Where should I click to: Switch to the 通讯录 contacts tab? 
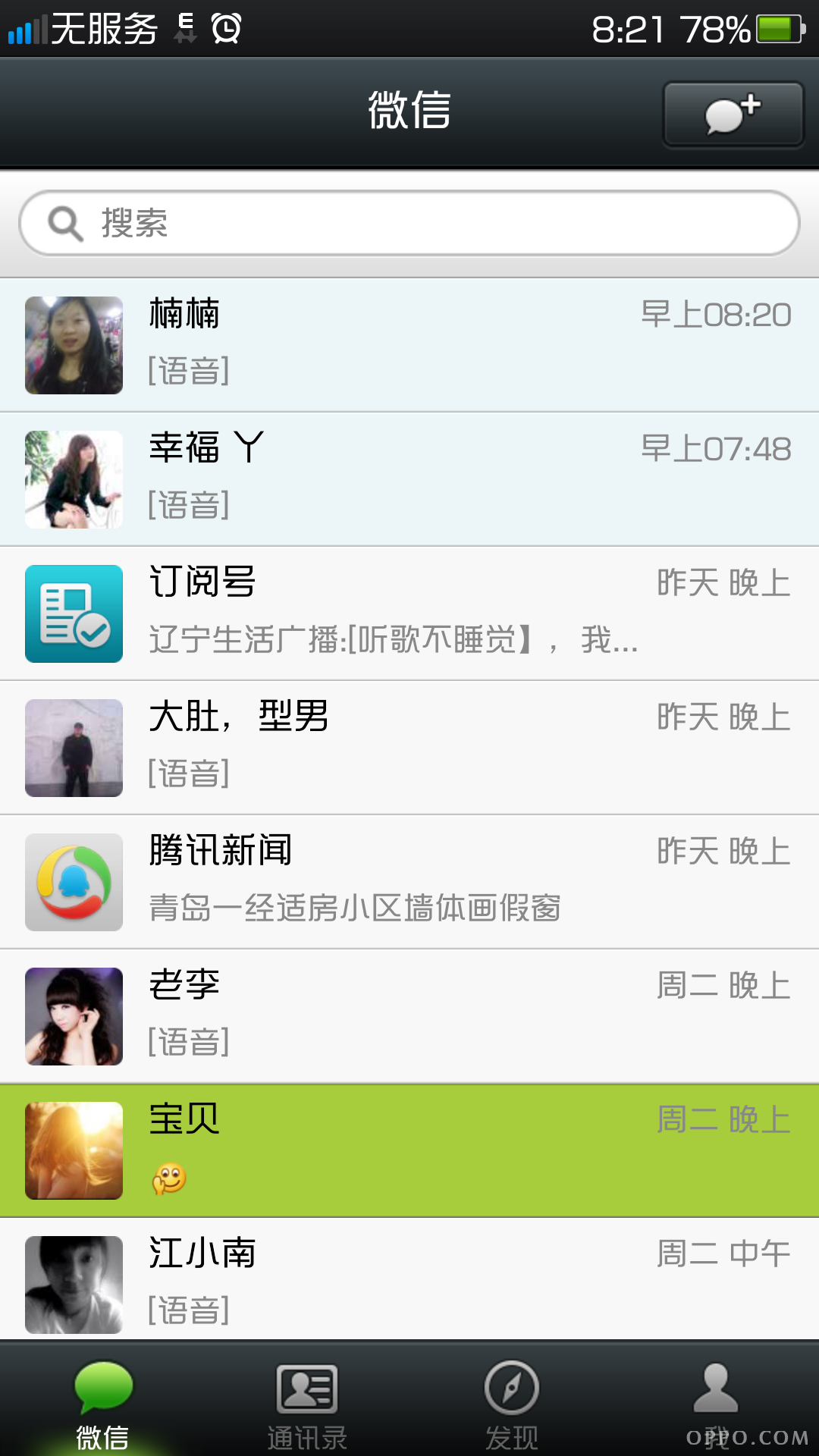[307, 1400]
